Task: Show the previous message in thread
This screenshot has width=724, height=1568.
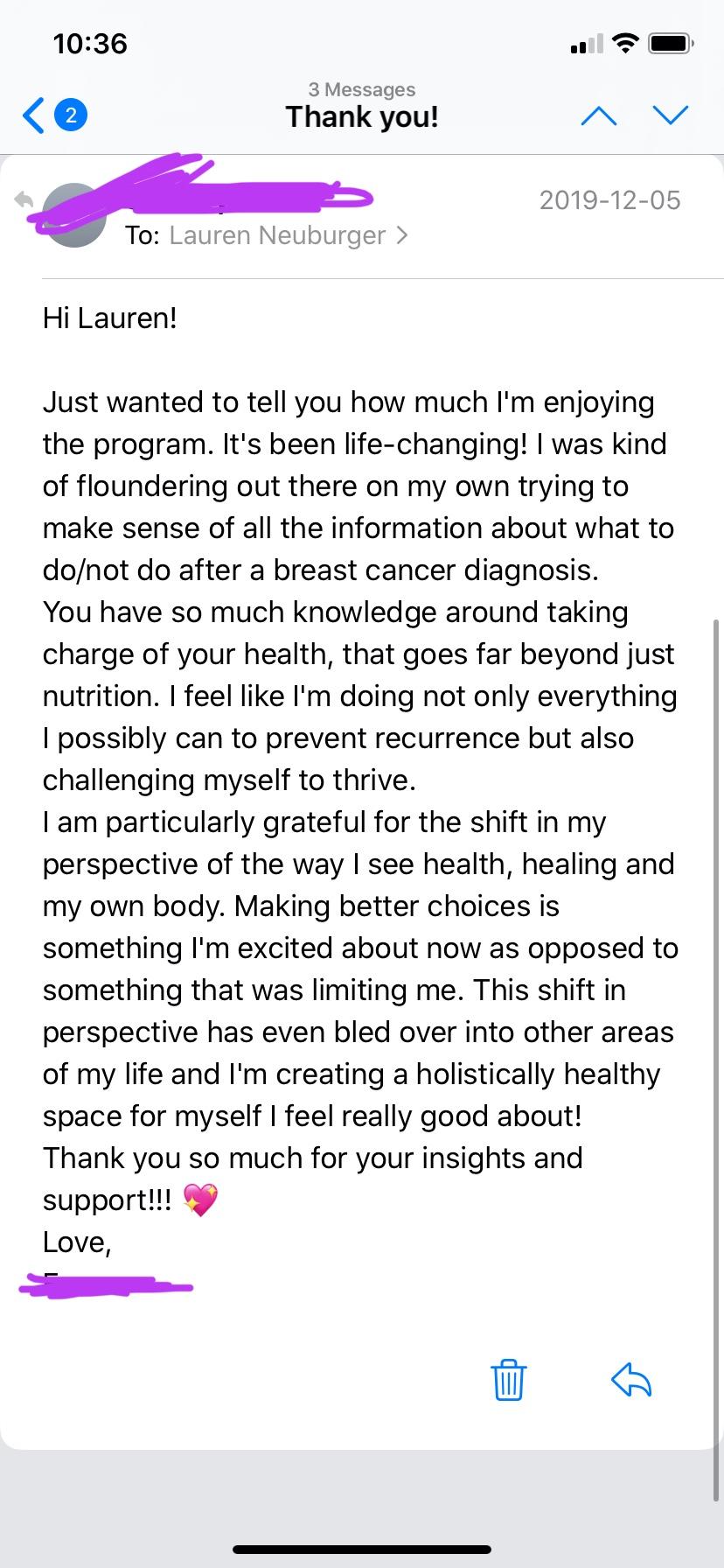Action: point(599,115)
